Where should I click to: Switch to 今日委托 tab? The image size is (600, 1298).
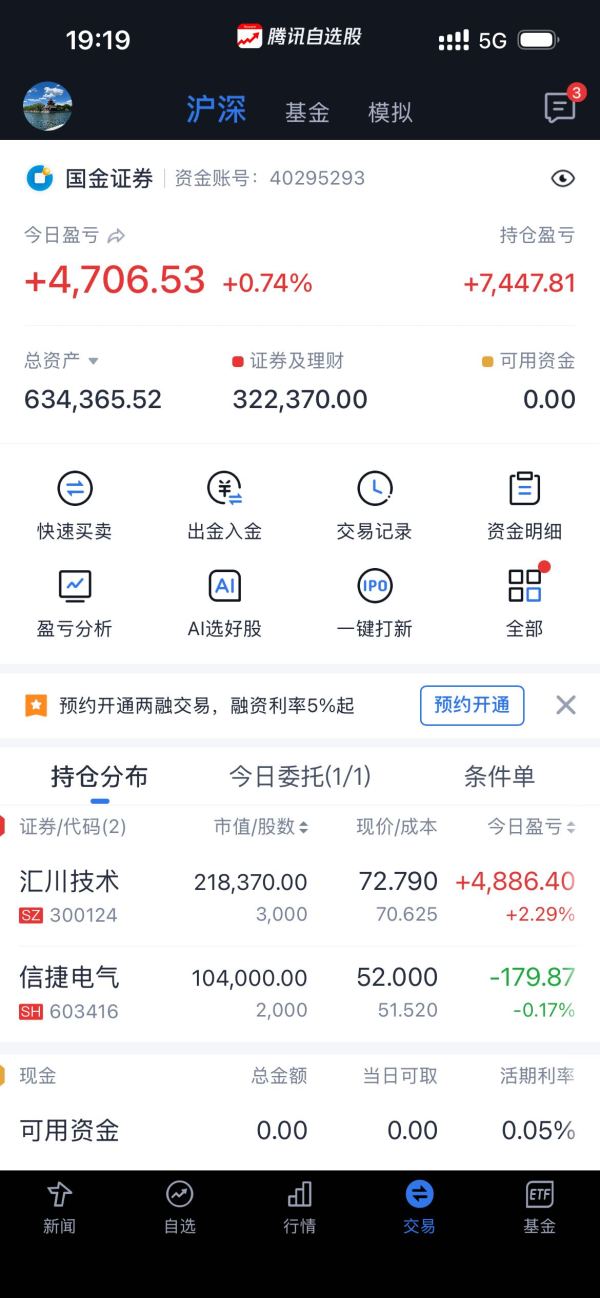click(300, 776)
